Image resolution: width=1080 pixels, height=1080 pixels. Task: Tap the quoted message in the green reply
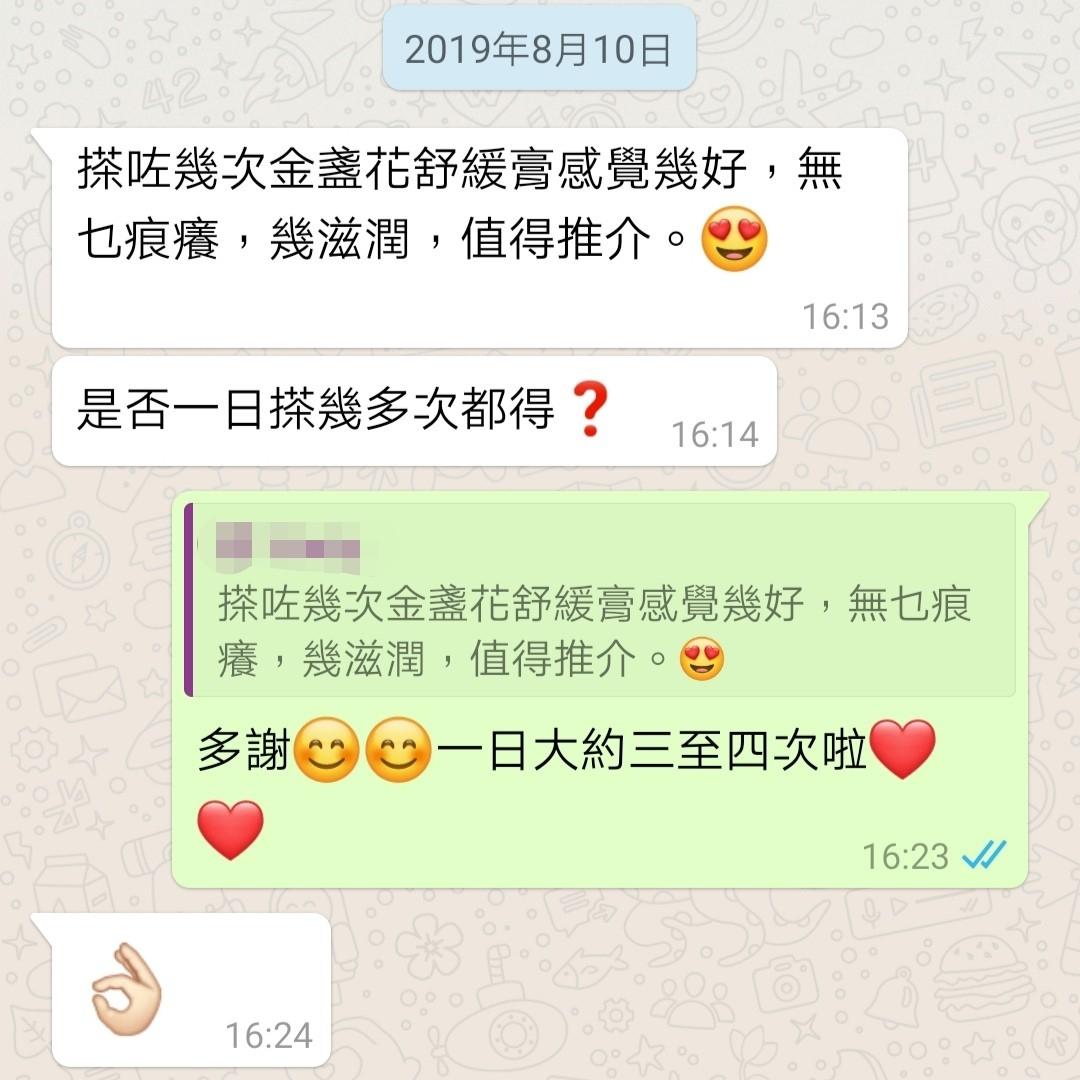click(600, 603)
